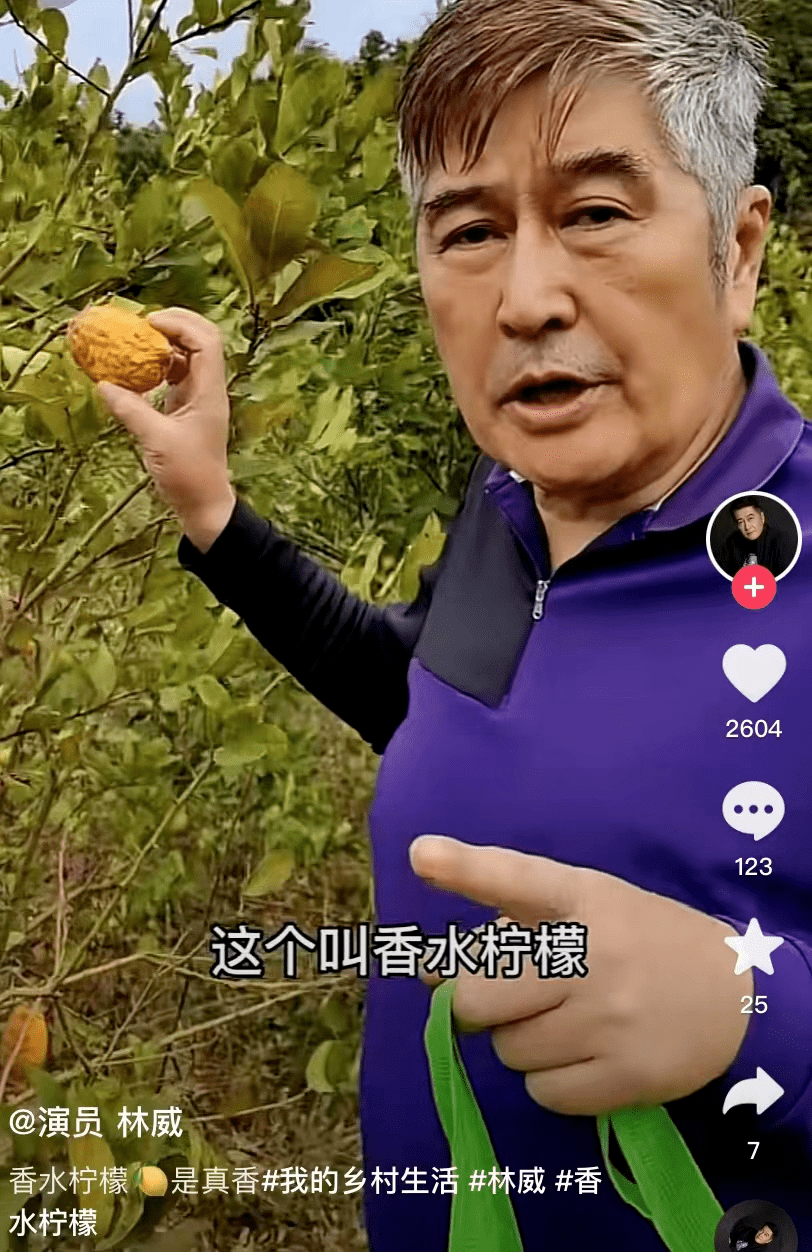Open the #林威 hashtag

507,1181
